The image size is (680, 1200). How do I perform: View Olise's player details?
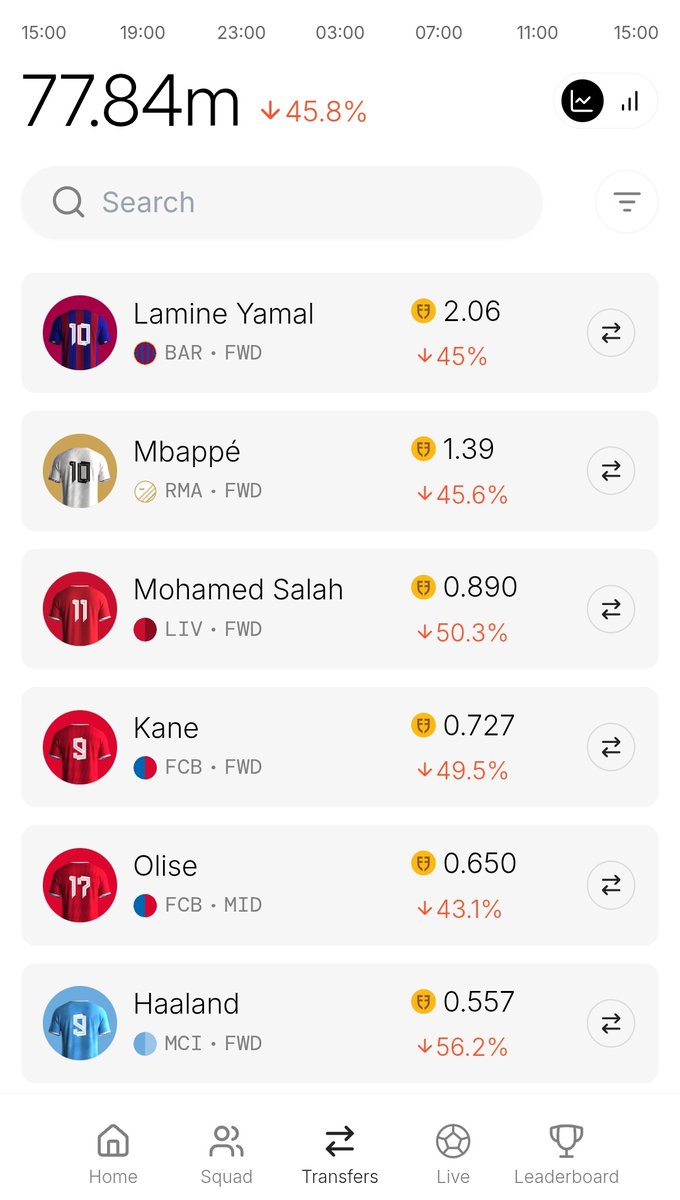coord(340,885)
